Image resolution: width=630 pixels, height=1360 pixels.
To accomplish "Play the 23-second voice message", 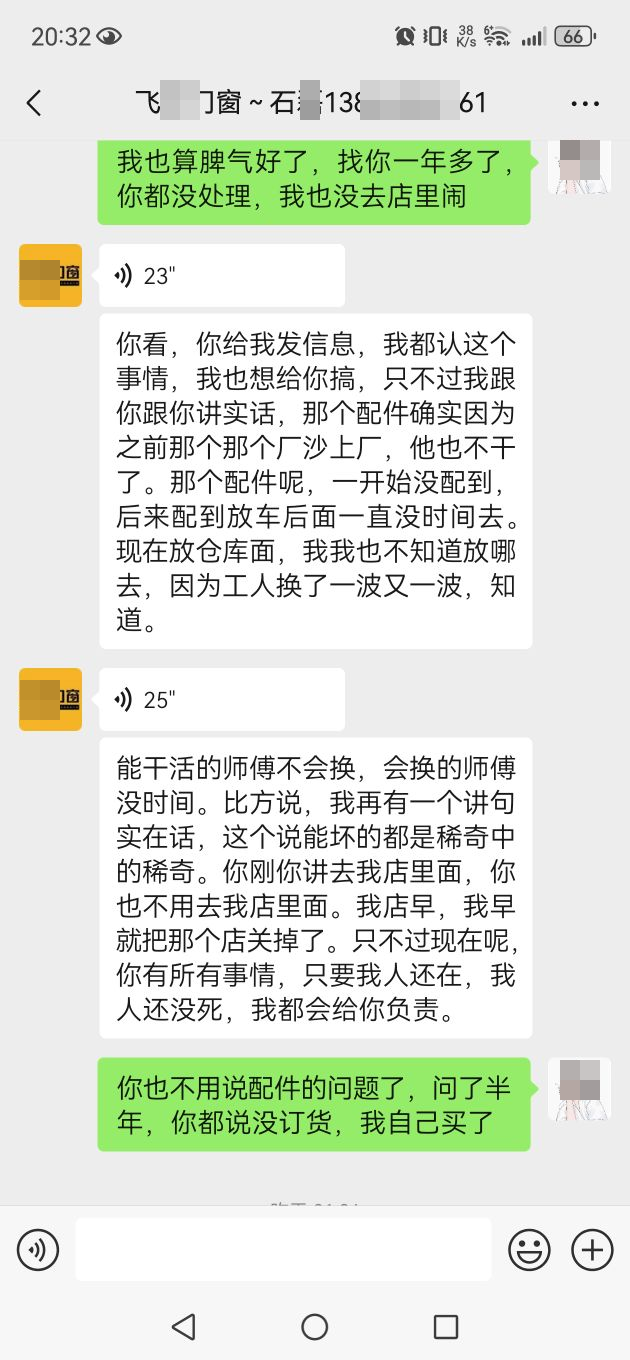I will [x=221, y=275].
